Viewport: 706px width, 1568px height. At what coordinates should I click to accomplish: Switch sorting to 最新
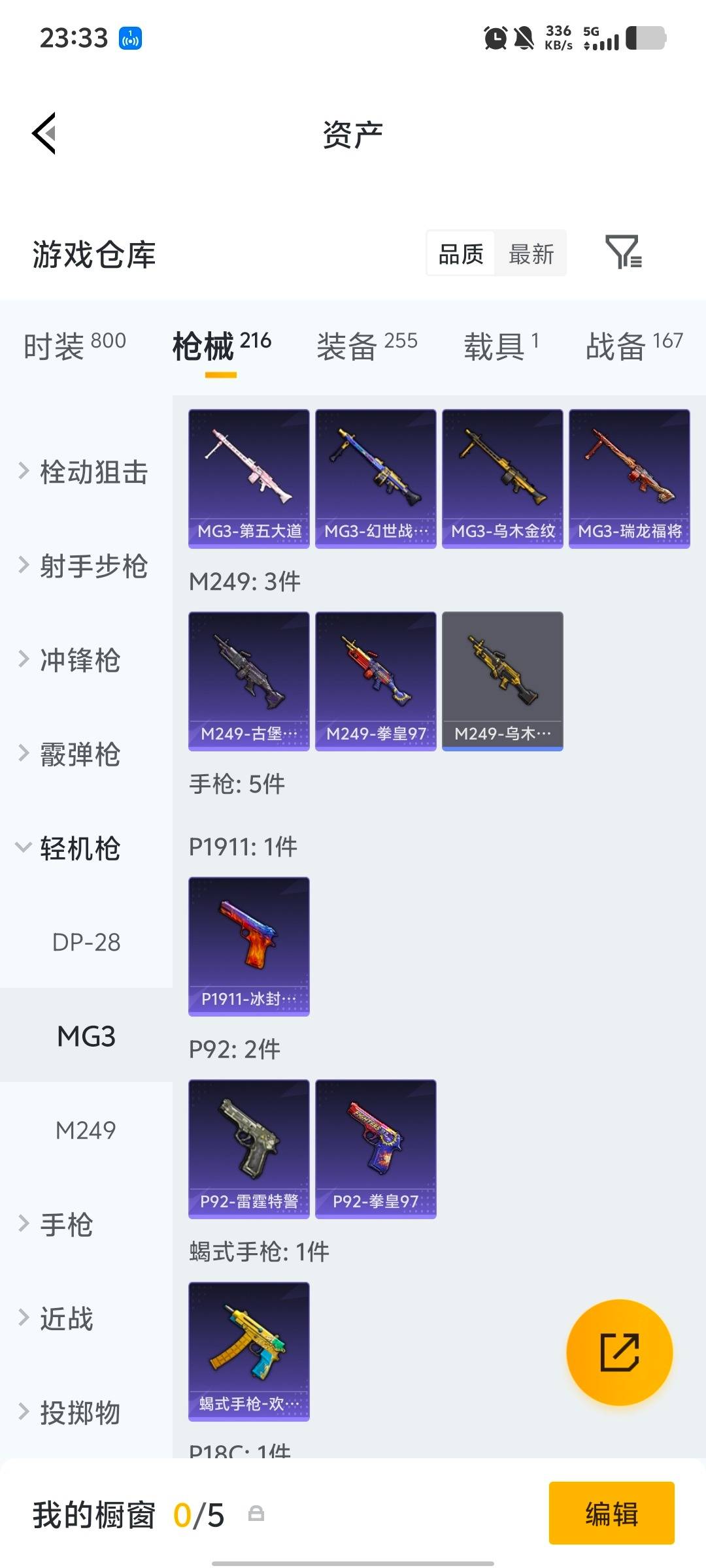point(531,253)
